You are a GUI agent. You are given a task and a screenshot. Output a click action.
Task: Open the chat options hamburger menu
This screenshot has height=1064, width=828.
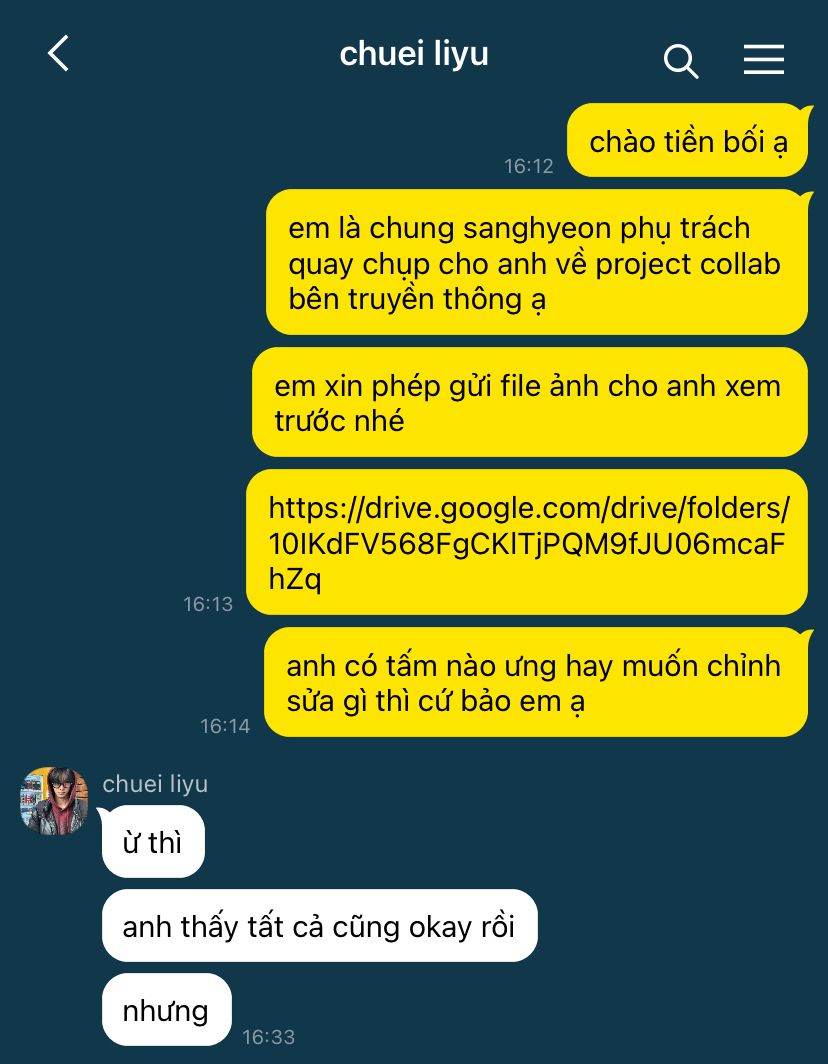tap(763, 60)
